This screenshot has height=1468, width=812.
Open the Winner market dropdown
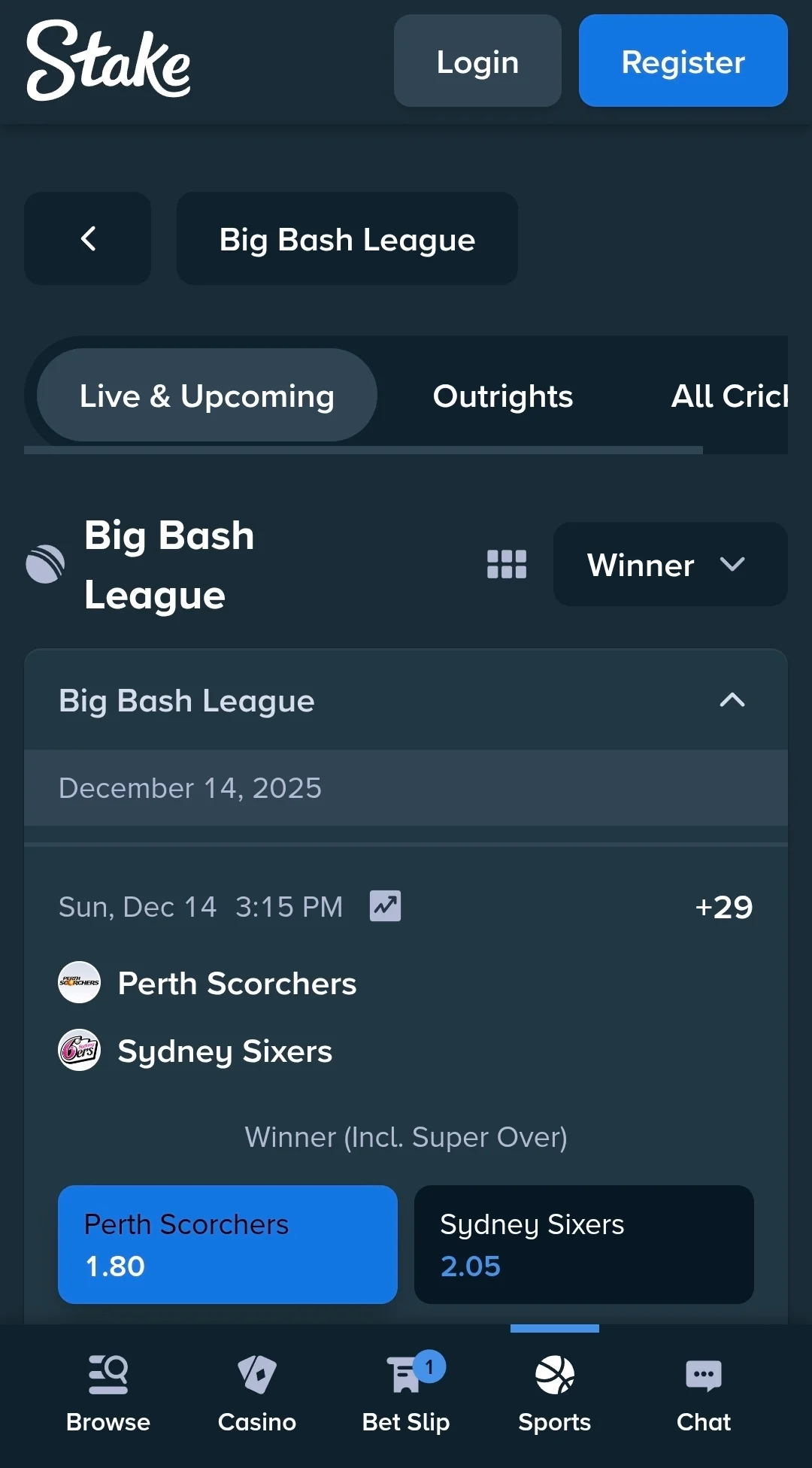click(669, 564)
